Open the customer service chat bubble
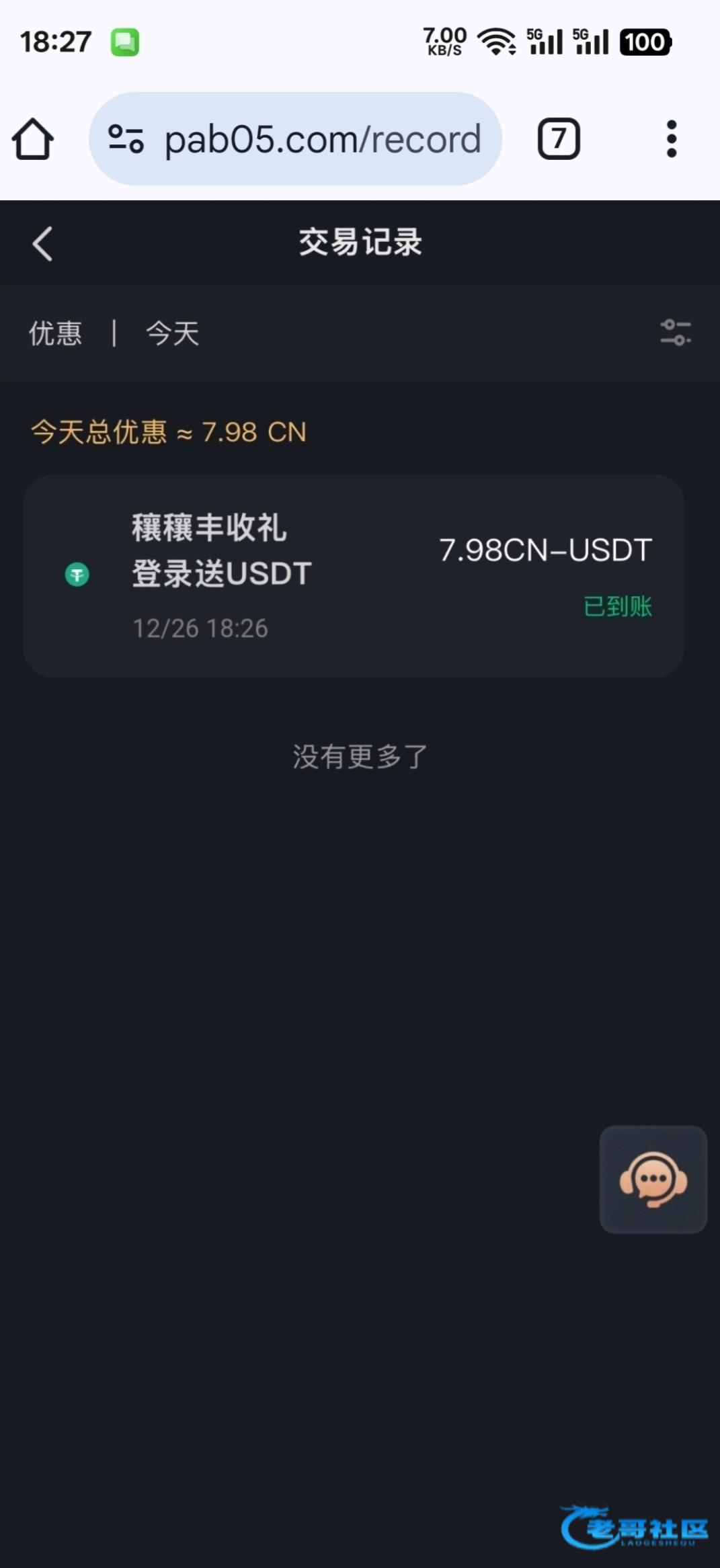Image resolution: width=720 pixels, height=1568 pixels. pyautogui.click(x=653, y=1179)
